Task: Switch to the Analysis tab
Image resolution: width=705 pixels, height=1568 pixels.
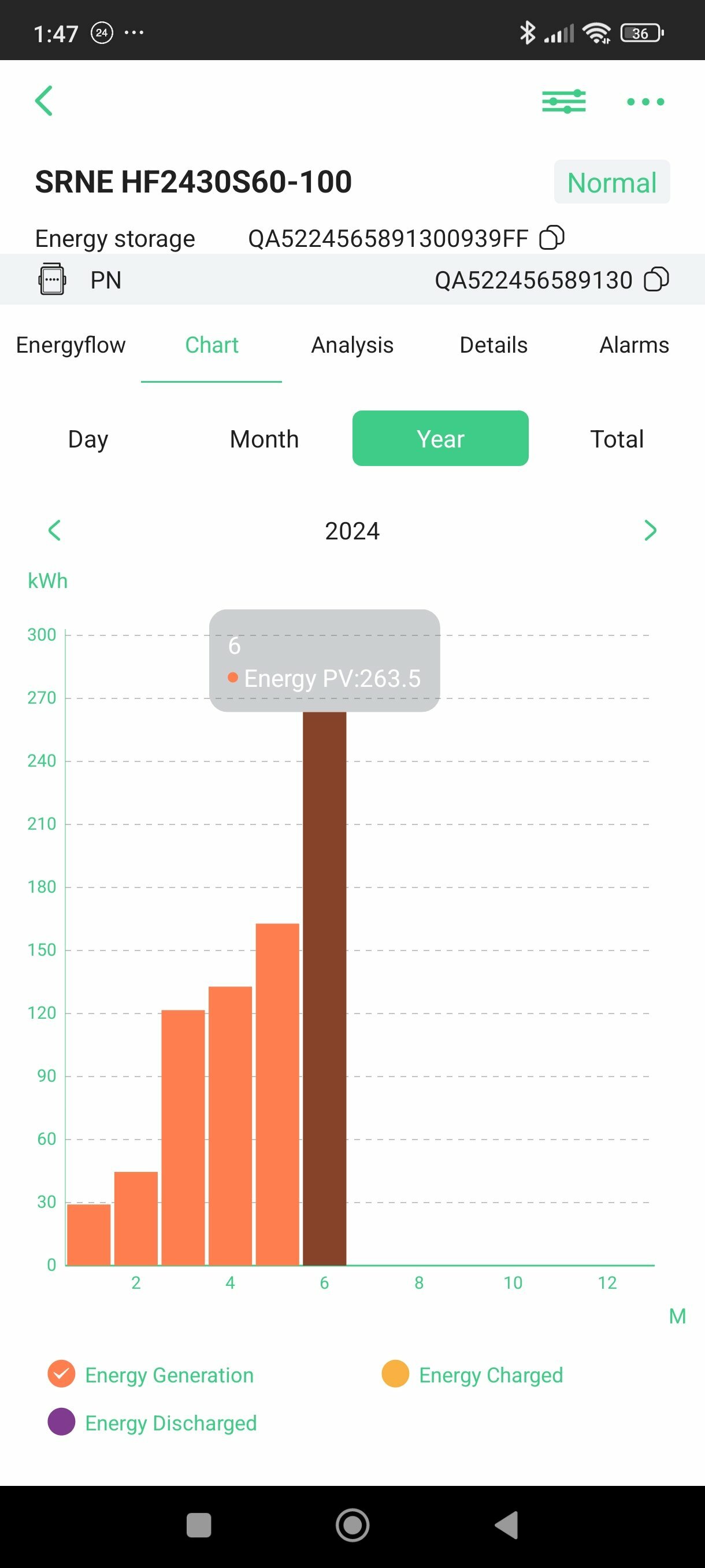Action: point(352,345)
